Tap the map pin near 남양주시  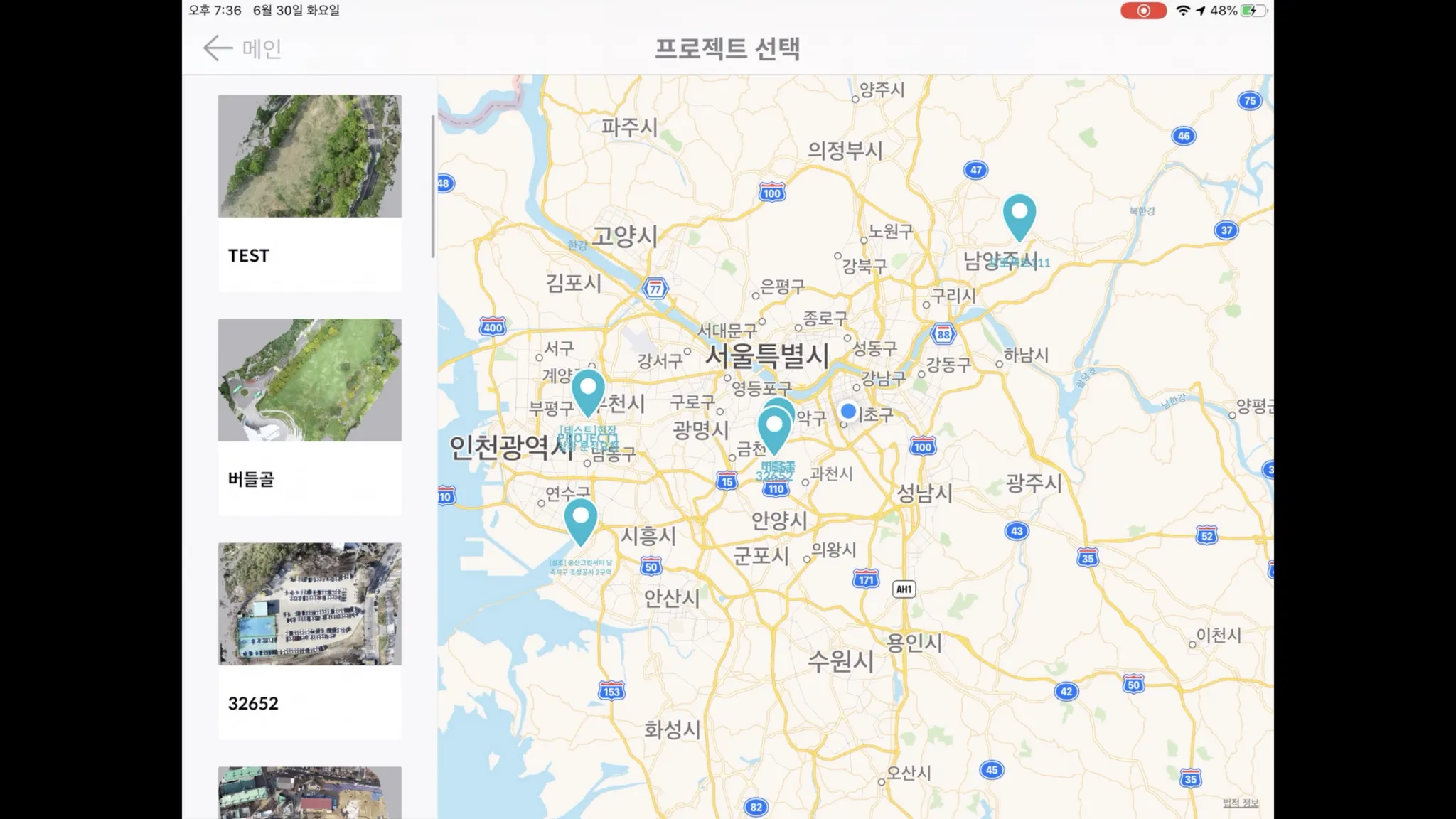tap(1019, 215)
